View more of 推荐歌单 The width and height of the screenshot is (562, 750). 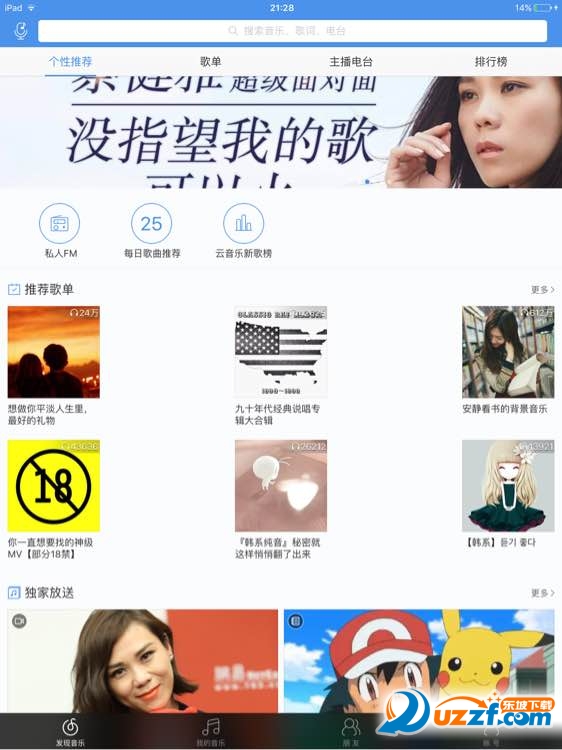tap(543, 289)
